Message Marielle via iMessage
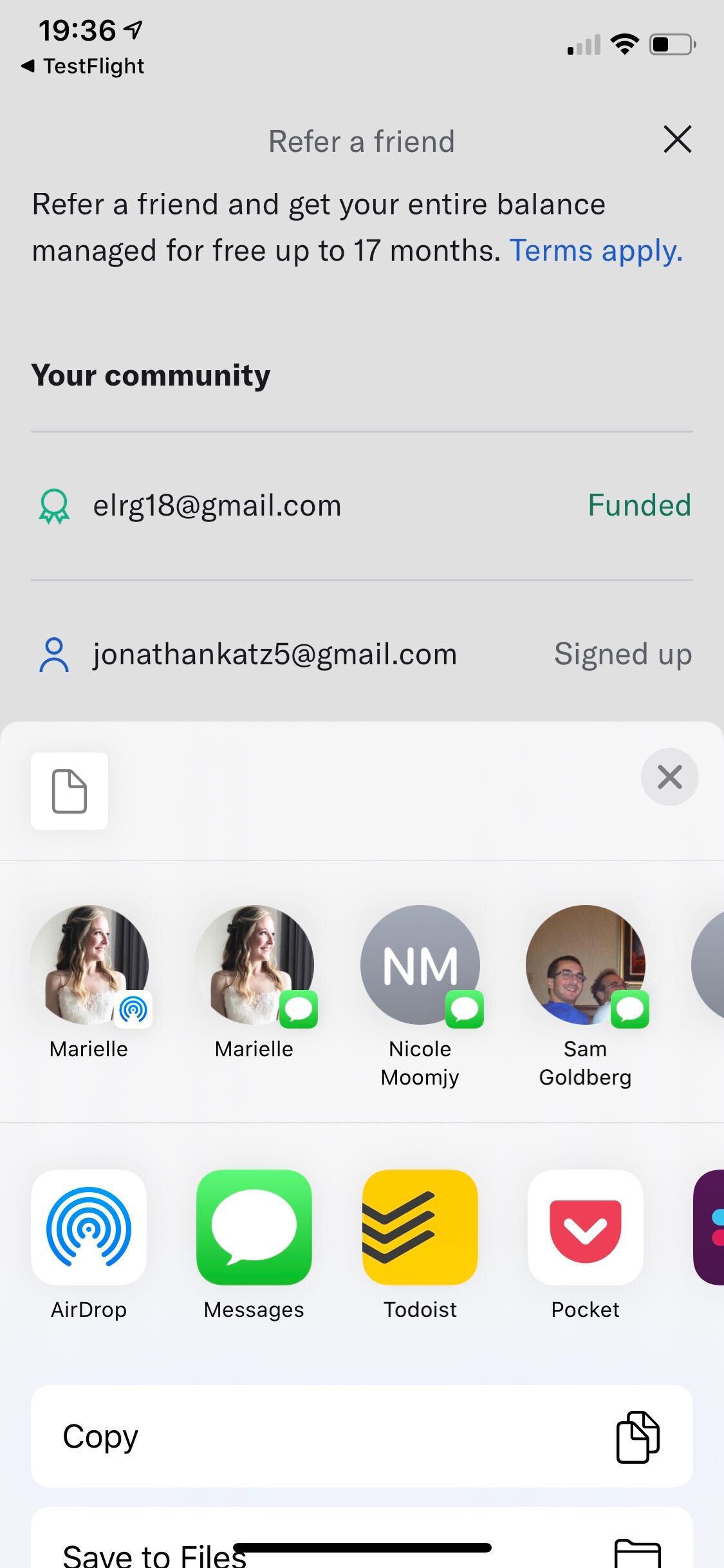Screen dimensions: 724x1568 click(x=254, y=966)
